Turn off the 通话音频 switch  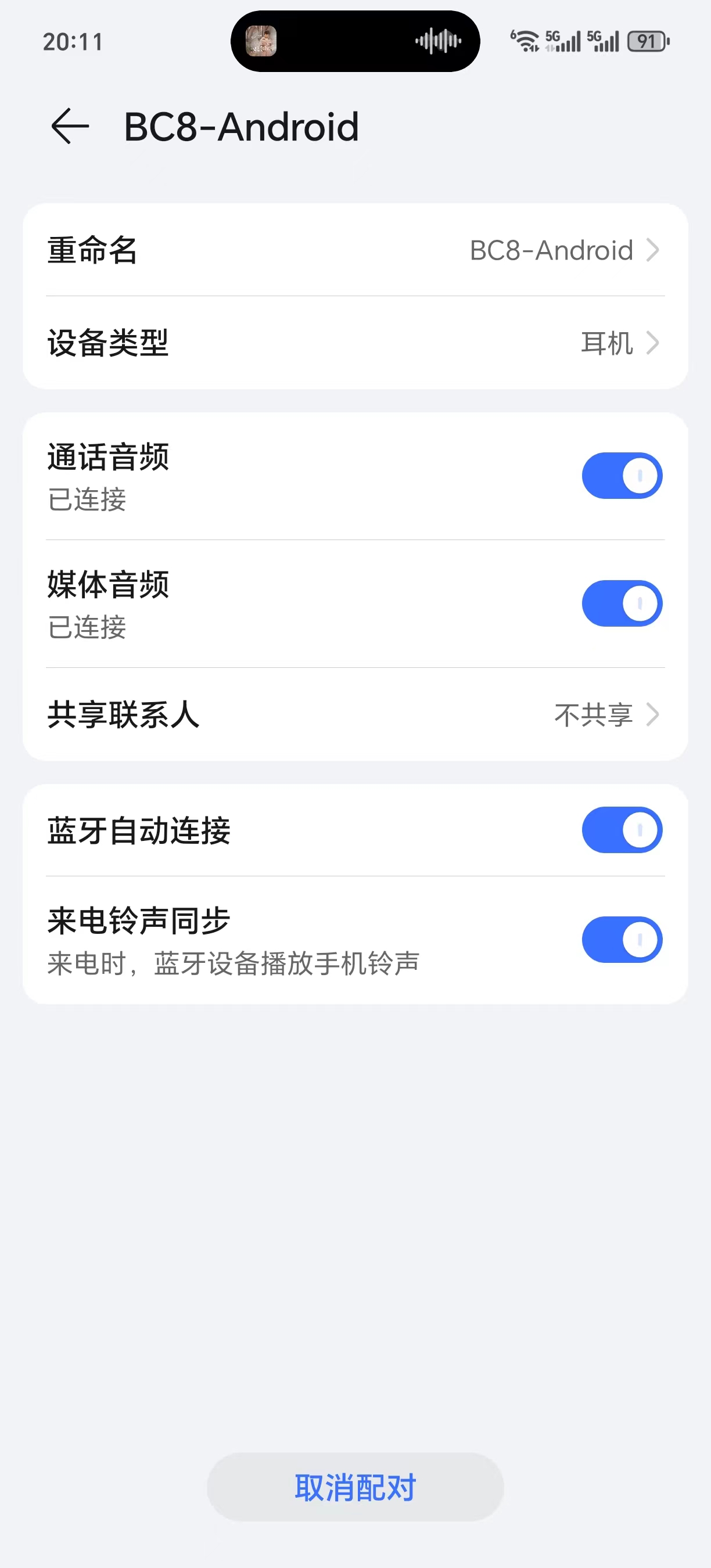point(622,476)
